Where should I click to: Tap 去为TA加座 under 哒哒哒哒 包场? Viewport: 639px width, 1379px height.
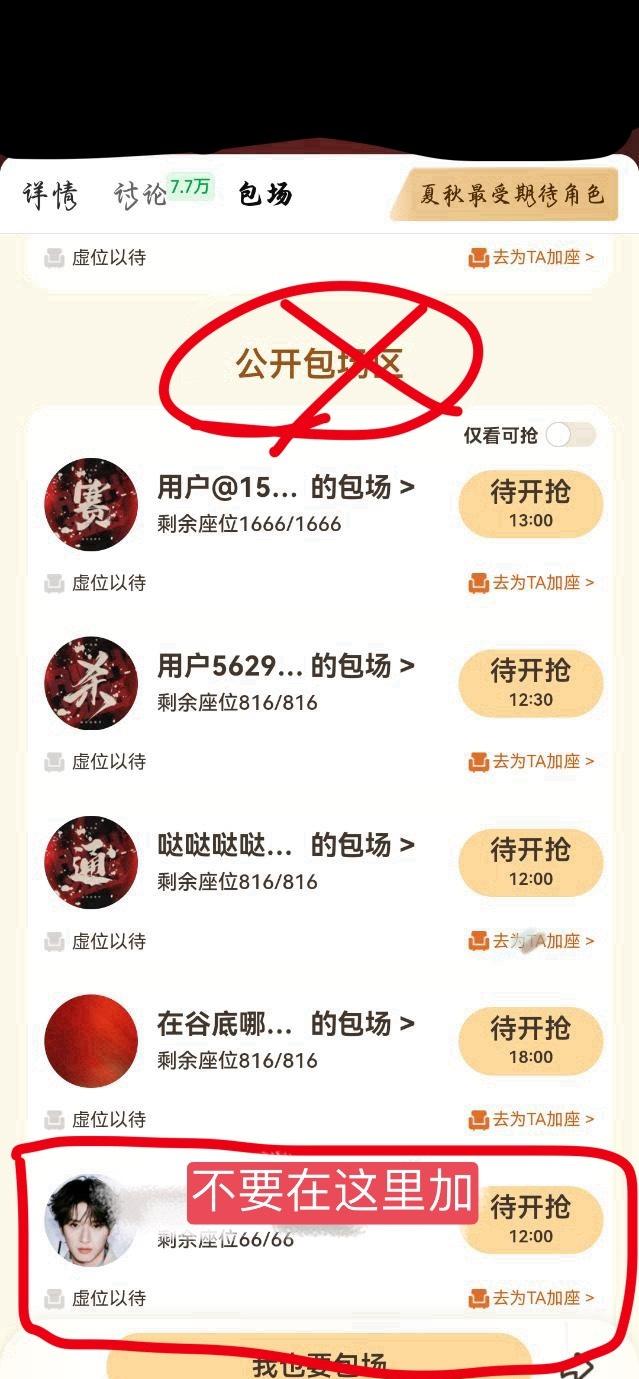pyautogui.click(x=531, y=941)
